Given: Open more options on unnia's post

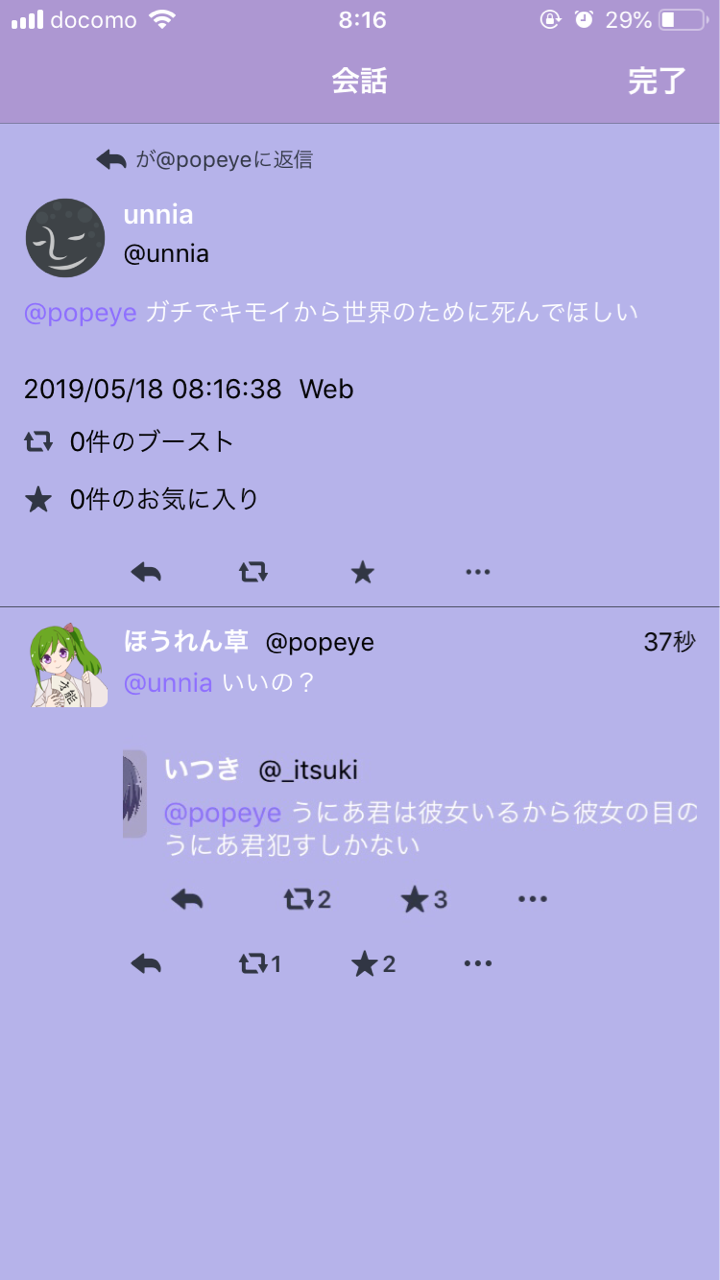Looking at the screenshot, I should point(478,572).
